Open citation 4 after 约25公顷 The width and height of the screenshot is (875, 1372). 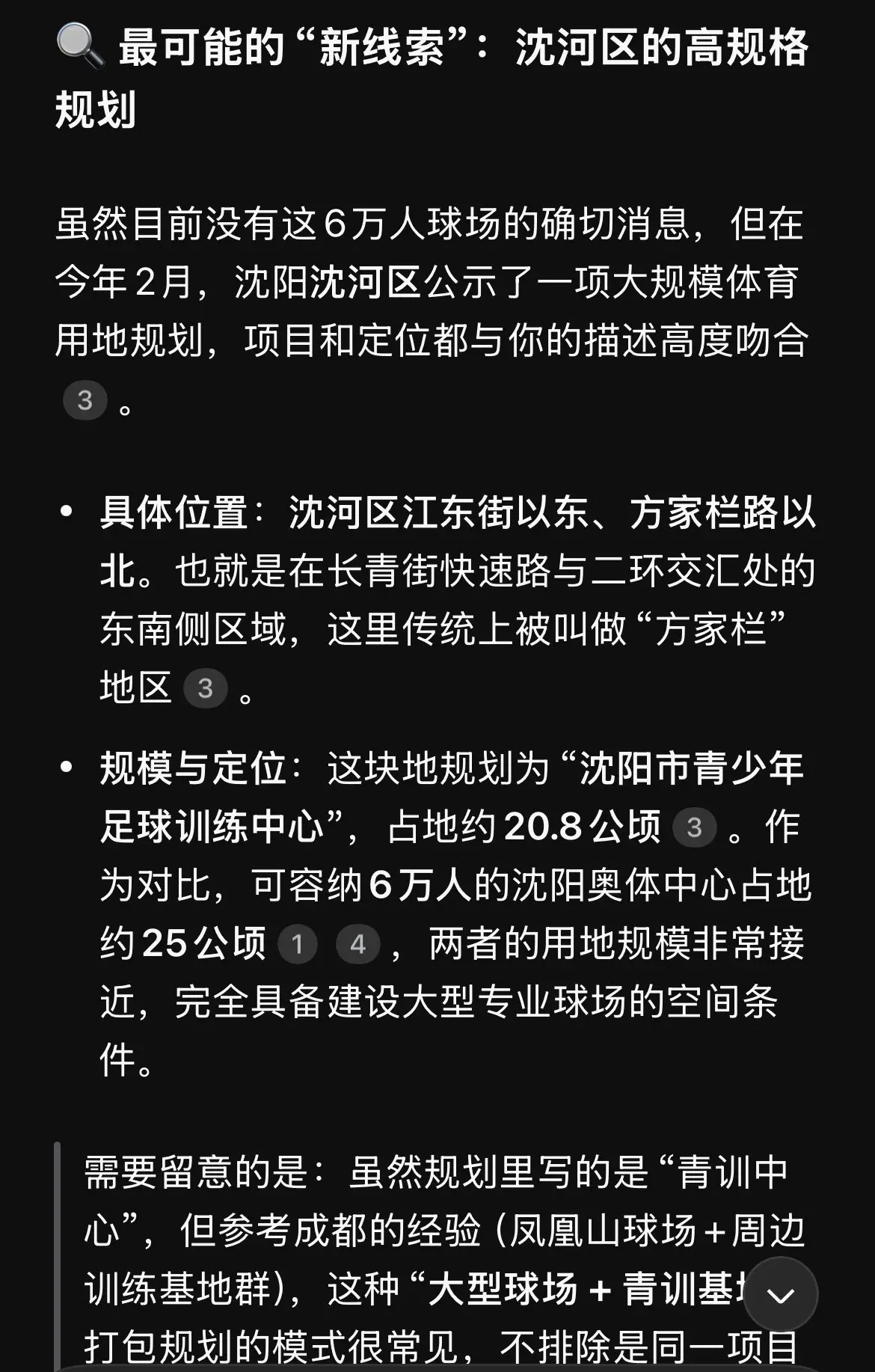358,944
